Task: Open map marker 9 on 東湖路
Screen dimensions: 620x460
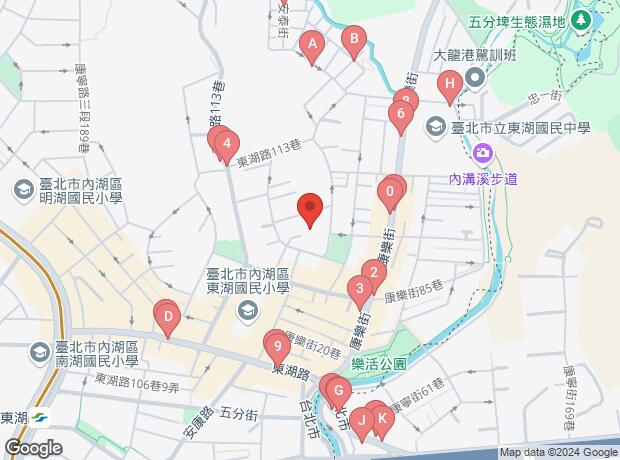Action: 278,346
